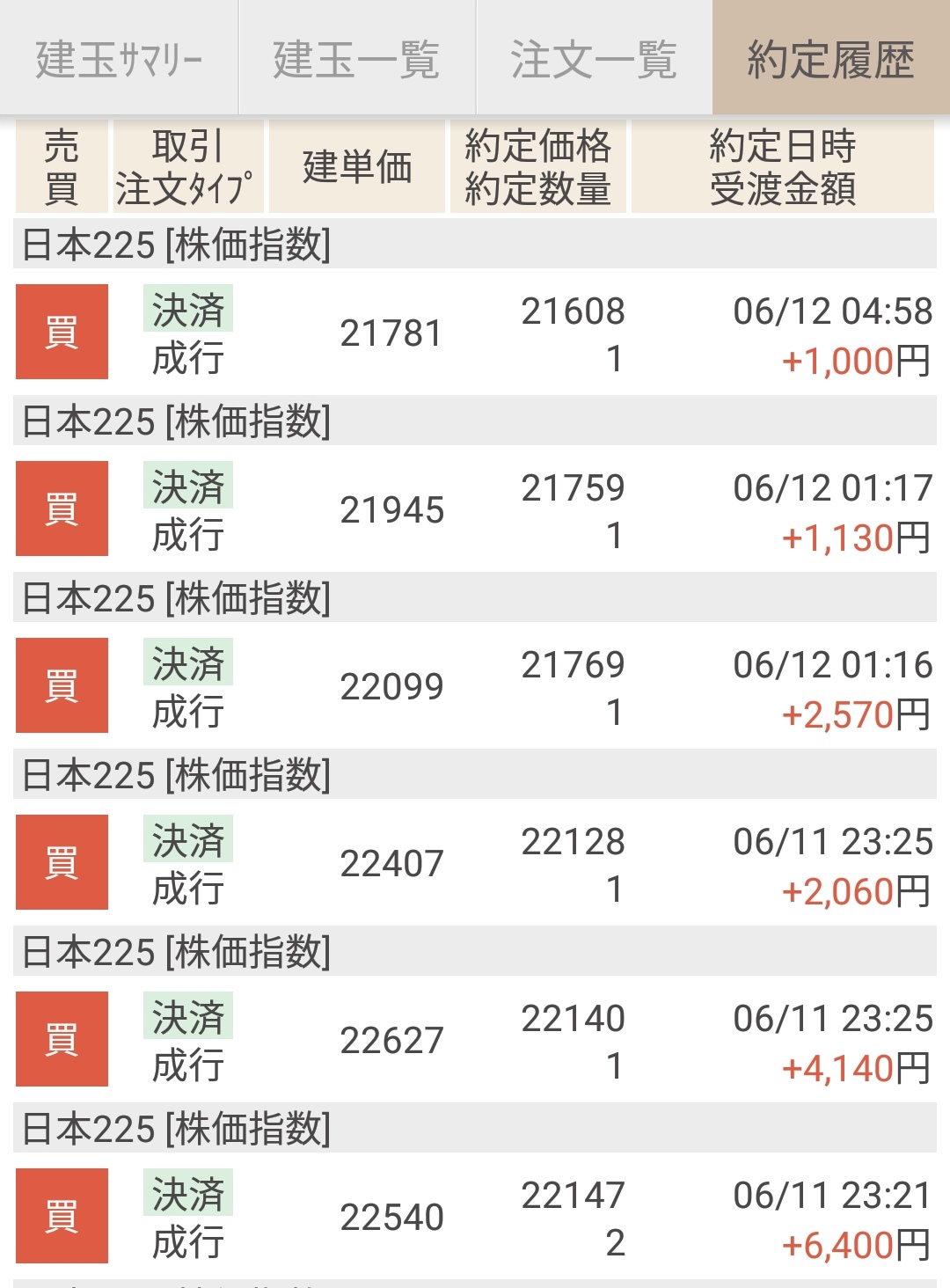Select the 約定履歴 tab
The image size is (950, 1288).
[x=831, y=60]
